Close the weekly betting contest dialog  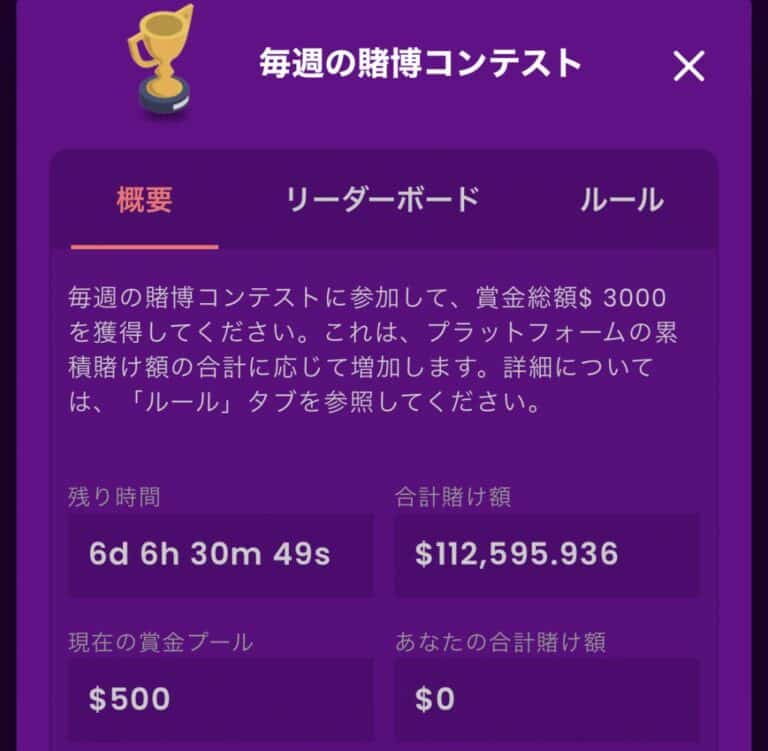(689, 66)
